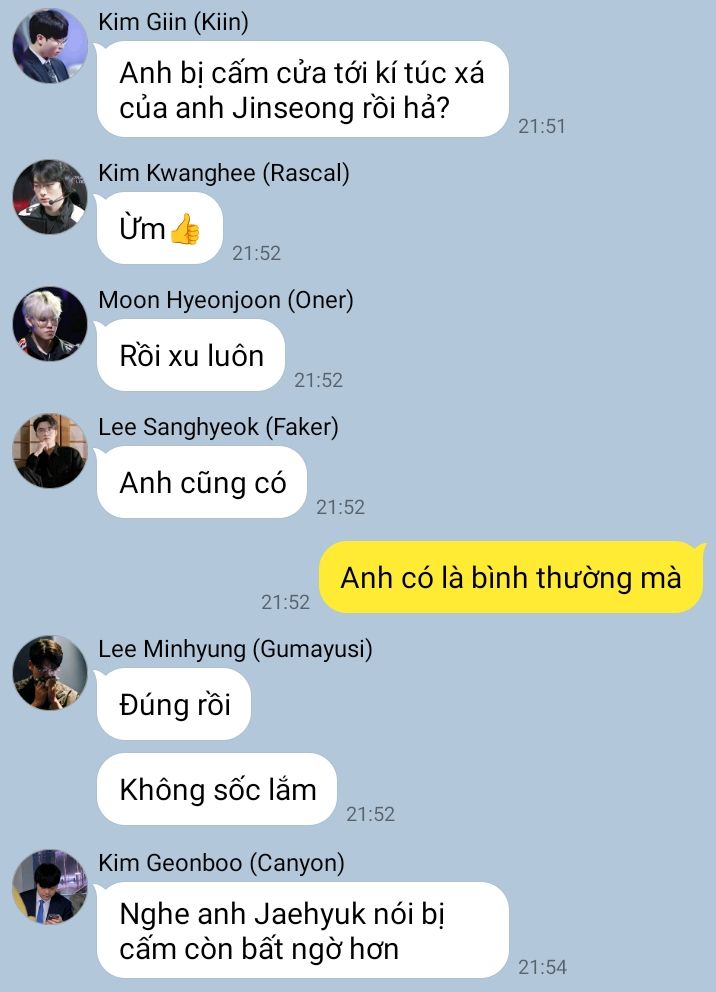Tap Moon Hyeonjoon (Oner)'s profile photo

(49, 324)
